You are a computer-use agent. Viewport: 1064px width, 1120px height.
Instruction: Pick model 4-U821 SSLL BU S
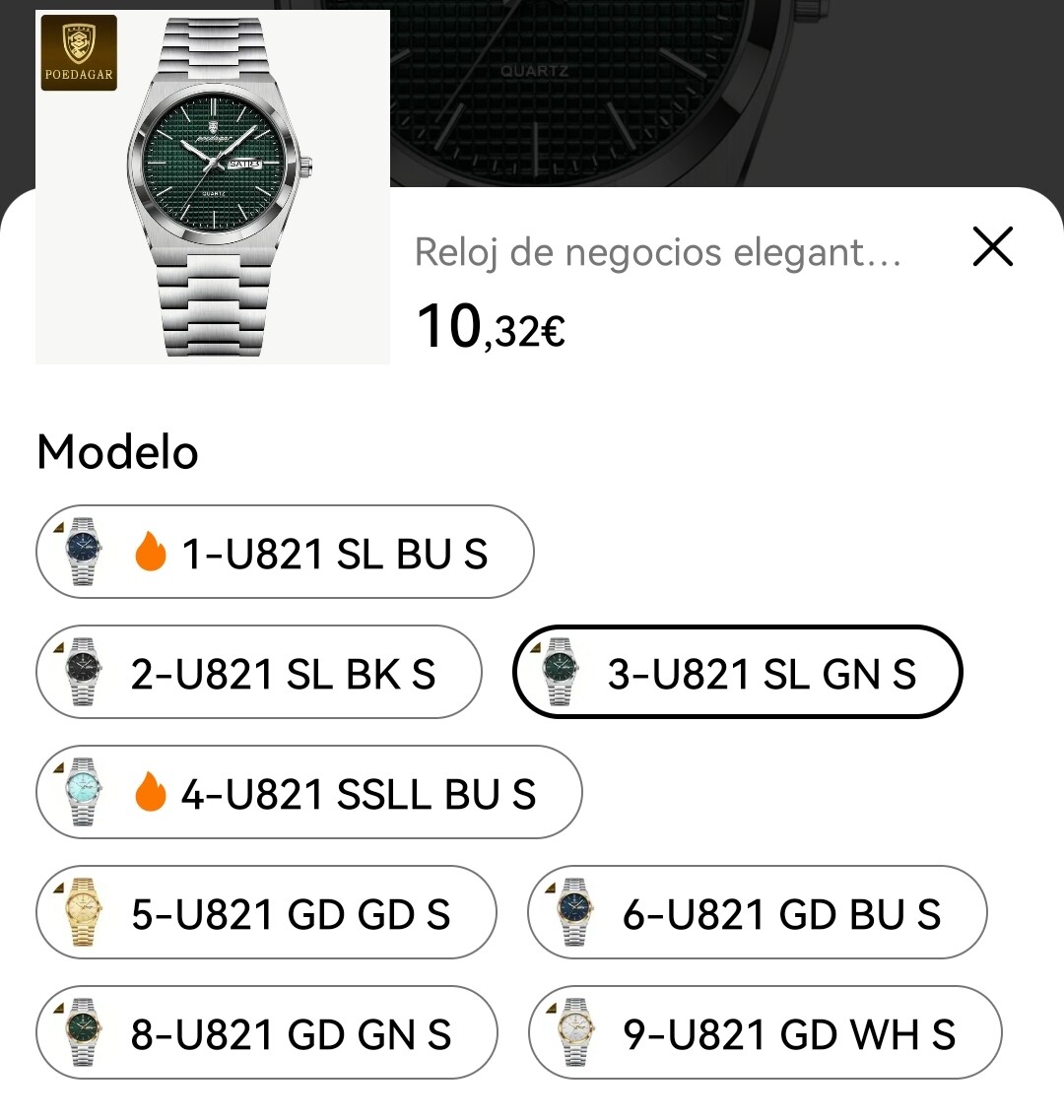coord(309,793)
